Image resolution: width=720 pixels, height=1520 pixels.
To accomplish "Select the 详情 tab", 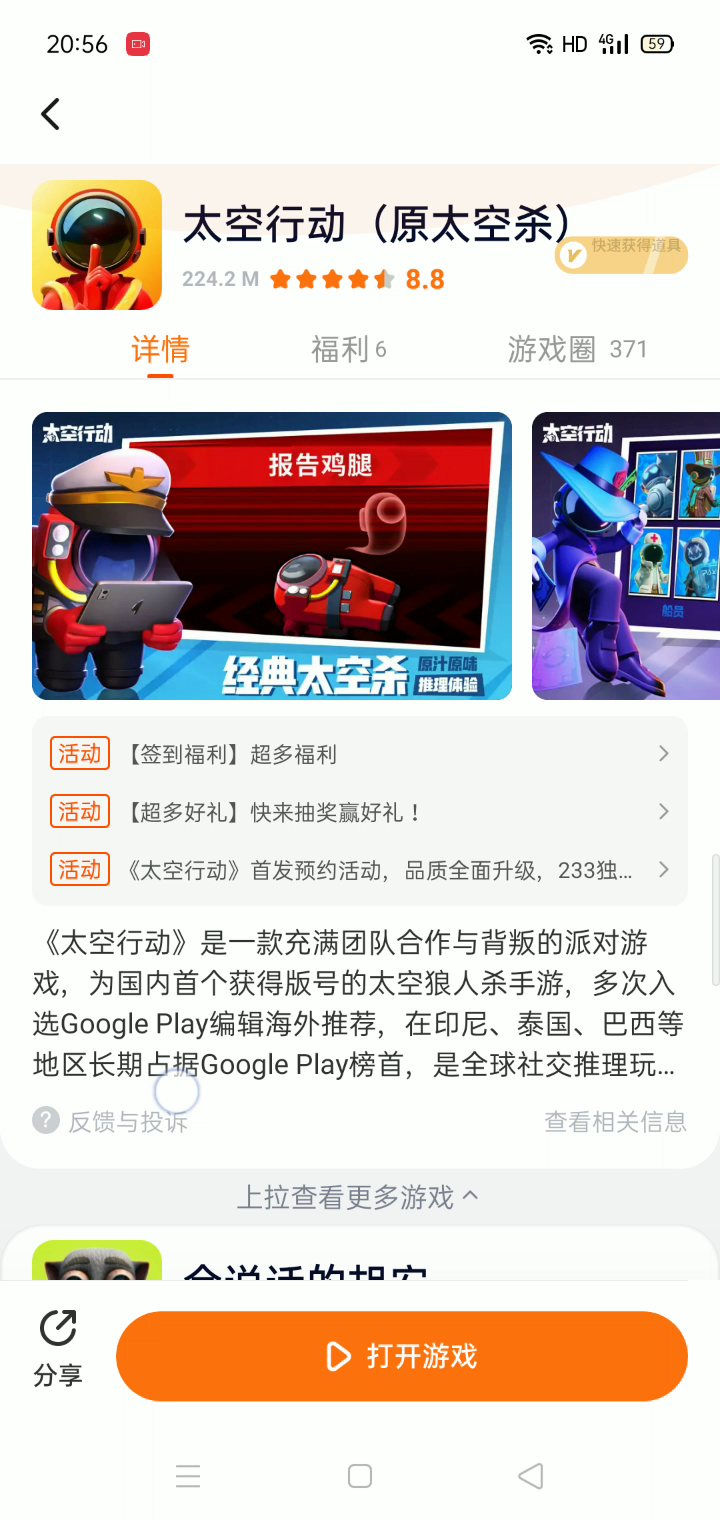I will coord(160,349).
